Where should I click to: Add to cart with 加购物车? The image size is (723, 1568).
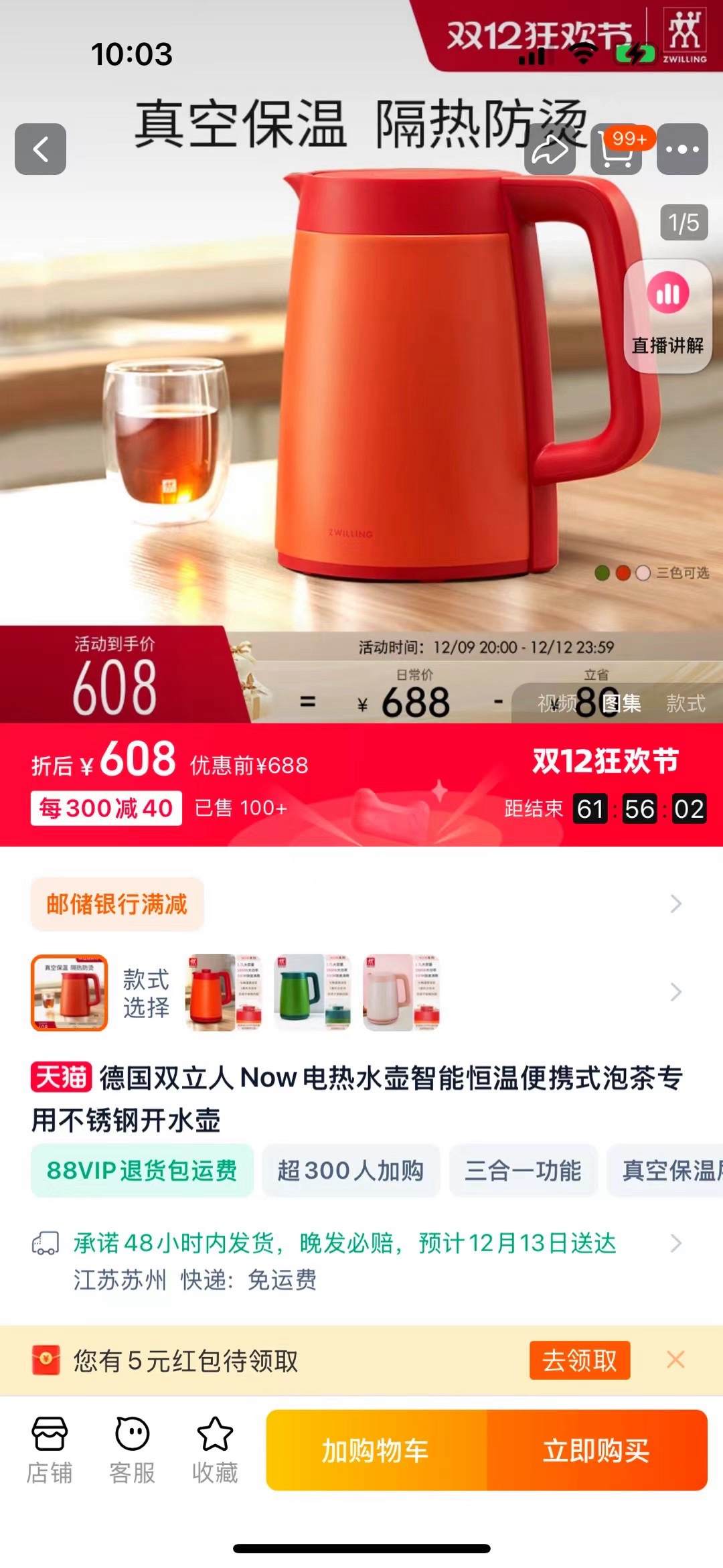[x=376, y=1450]
